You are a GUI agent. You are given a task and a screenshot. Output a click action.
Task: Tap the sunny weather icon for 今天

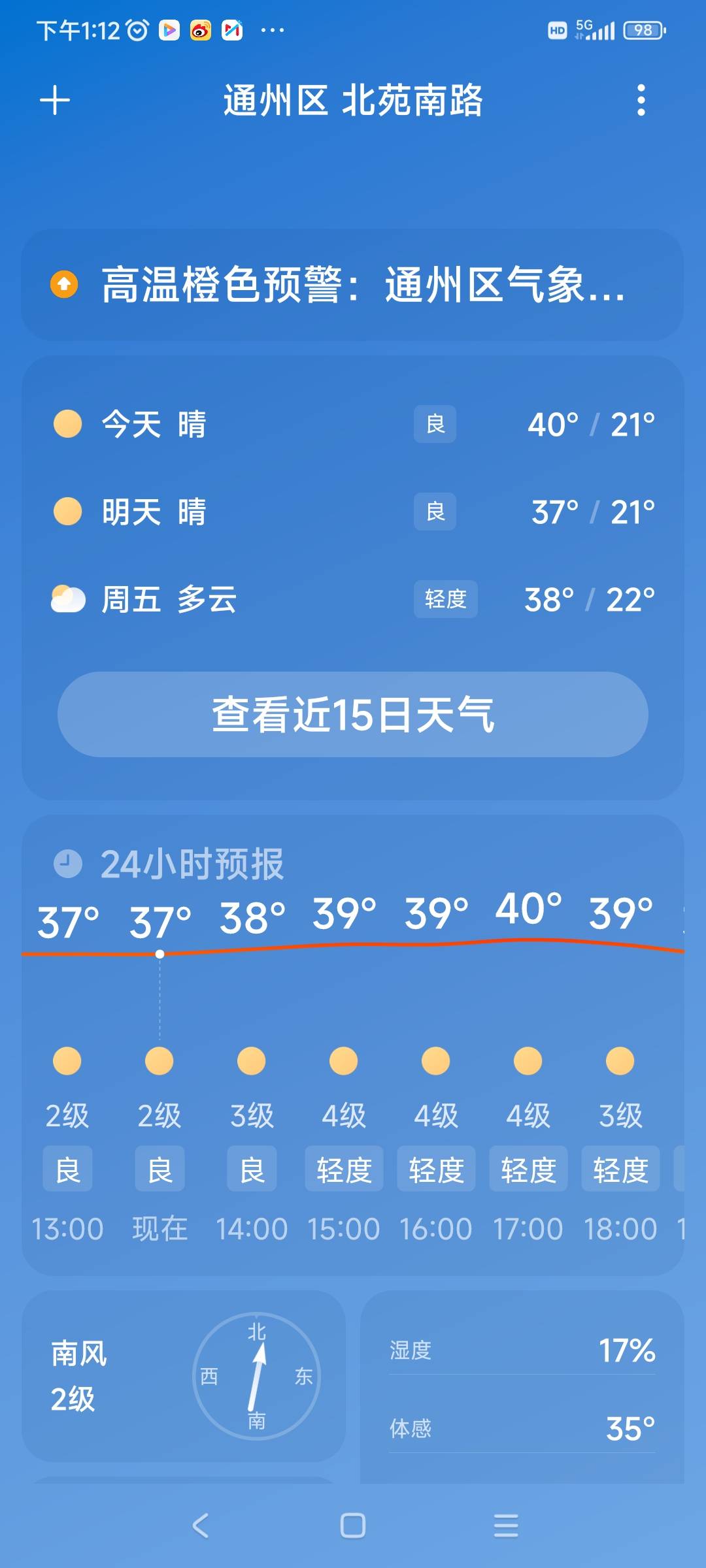(66, 423)
